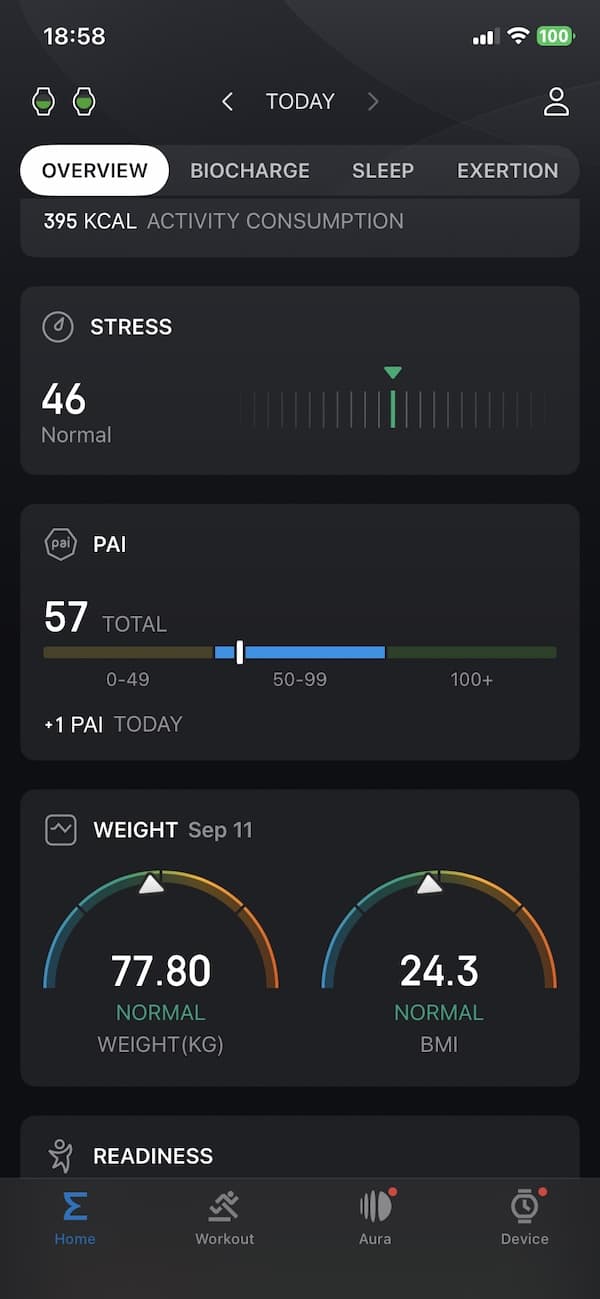Go to the Workout tab

pos(225,1218)
